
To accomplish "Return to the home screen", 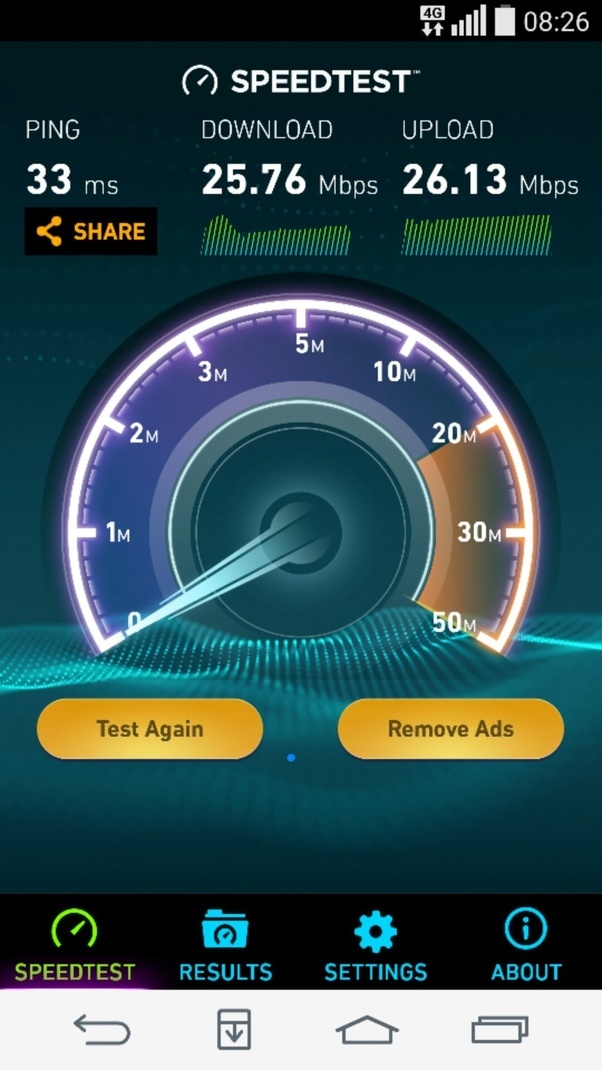I will coord(366,1030).
